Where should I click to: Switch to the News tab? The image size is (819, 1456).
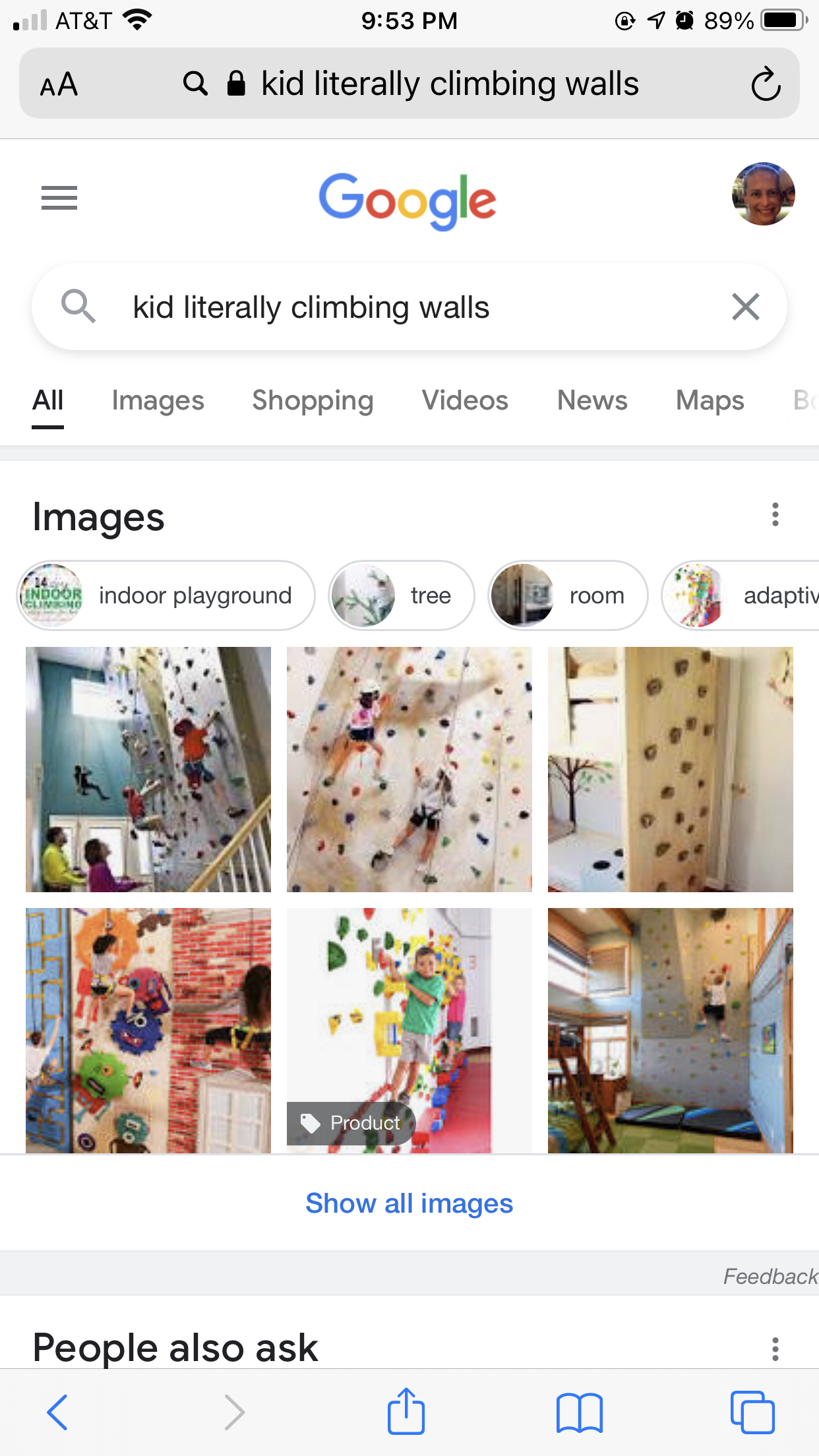[x=592, y=400]
